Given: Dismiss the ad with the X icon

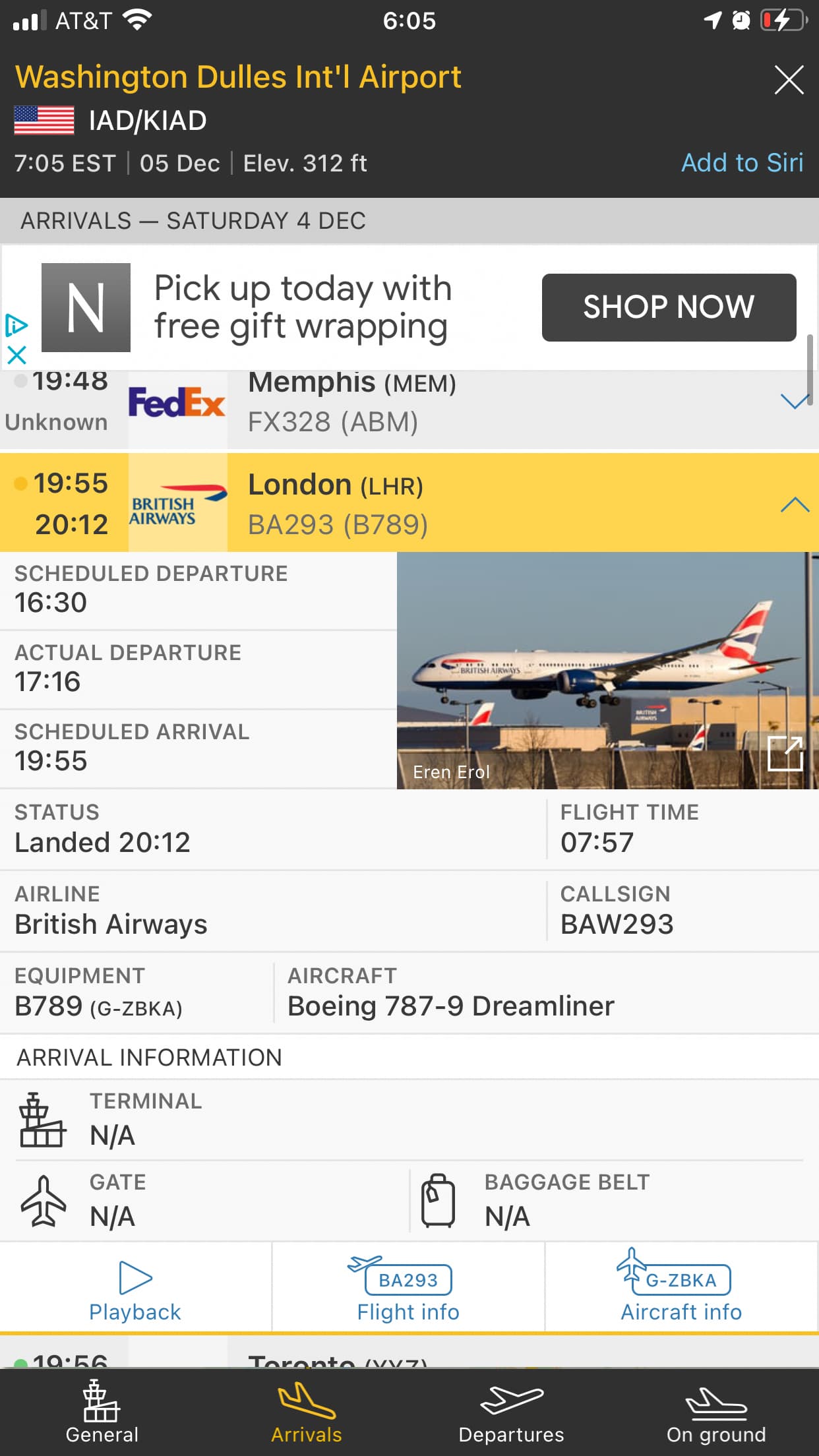Looking at the screenshot, I should (16, 355).
